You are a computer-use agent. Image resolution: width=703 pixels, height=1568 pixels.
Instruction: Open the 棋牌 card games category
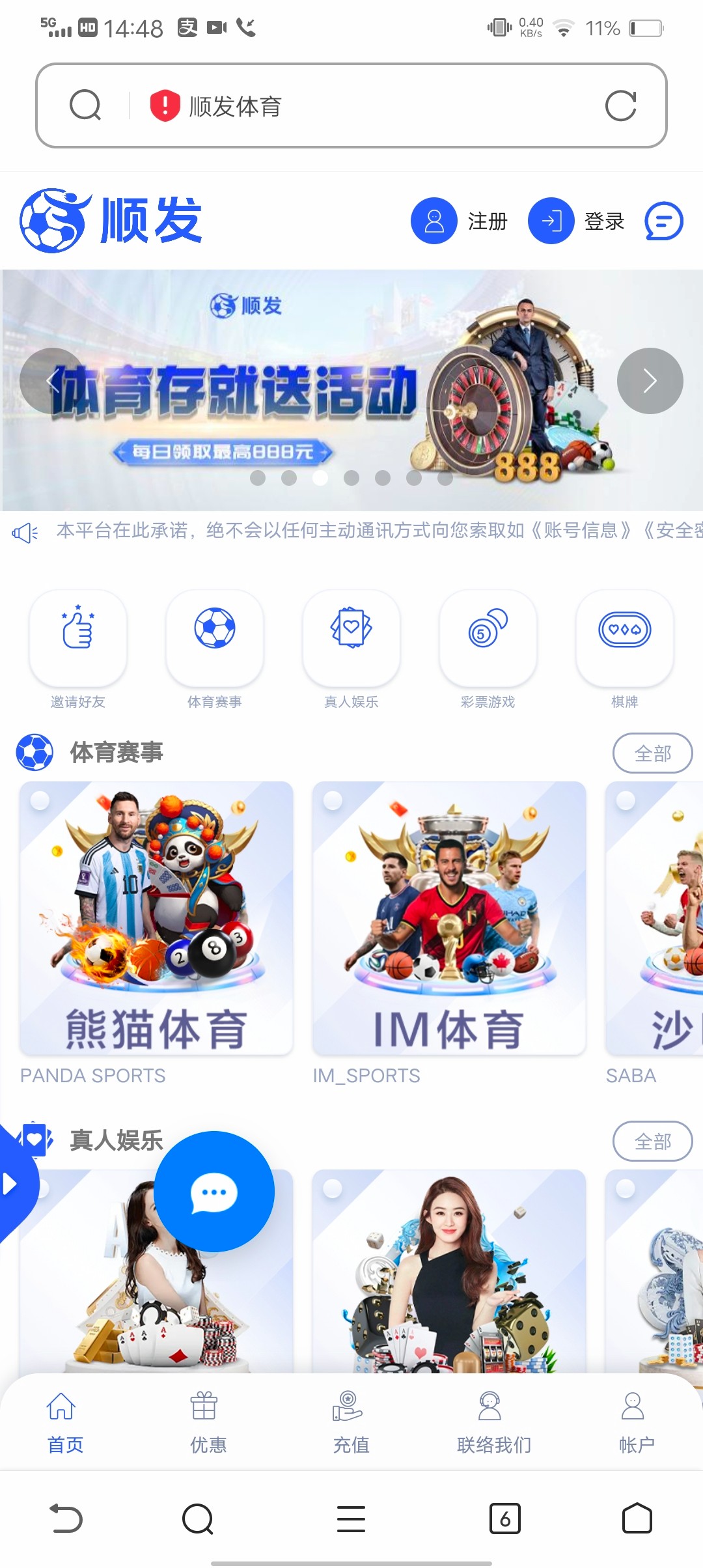625,639
